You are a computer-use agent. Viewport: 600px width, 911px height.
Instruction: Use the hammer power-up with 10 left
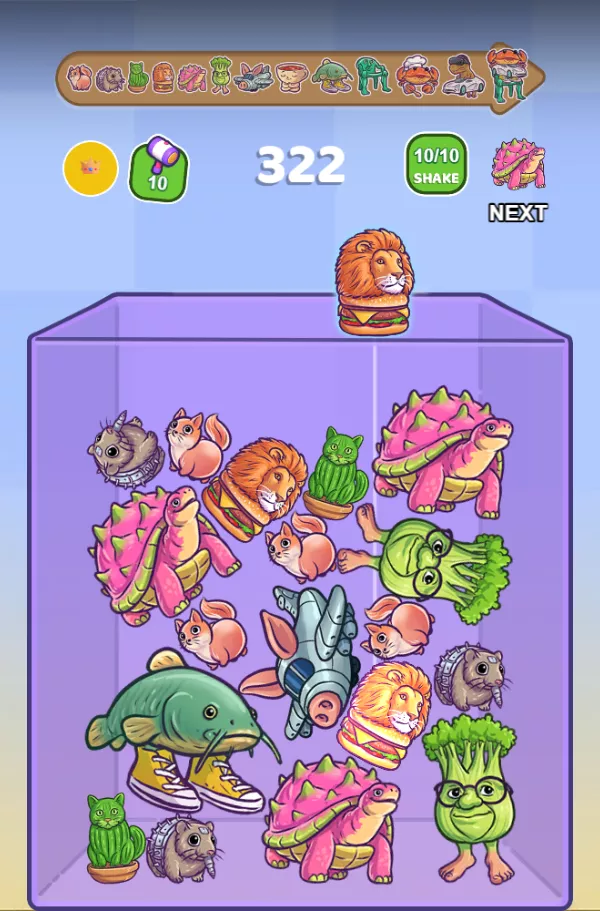click(x=158, y=169)
